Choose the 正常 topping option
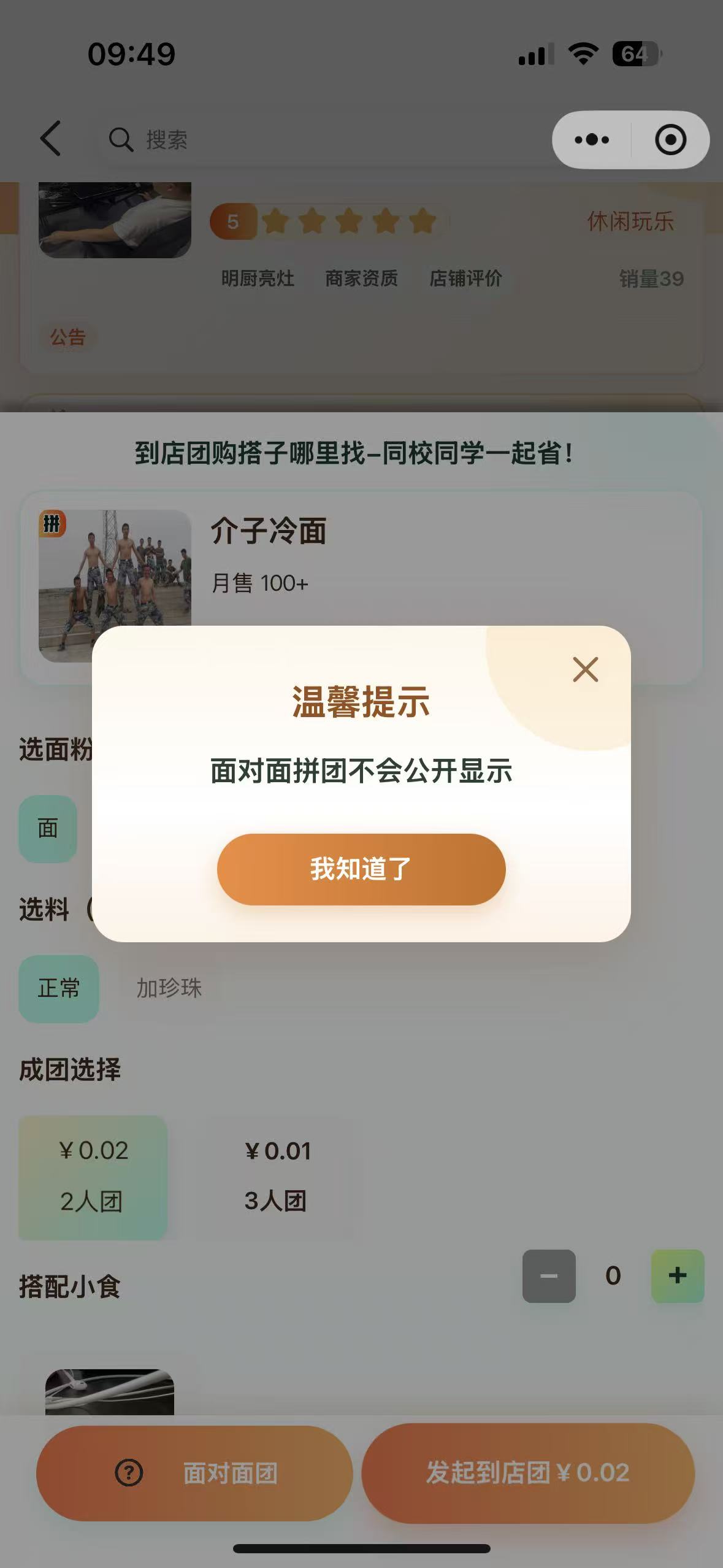 tap(59, 988)
